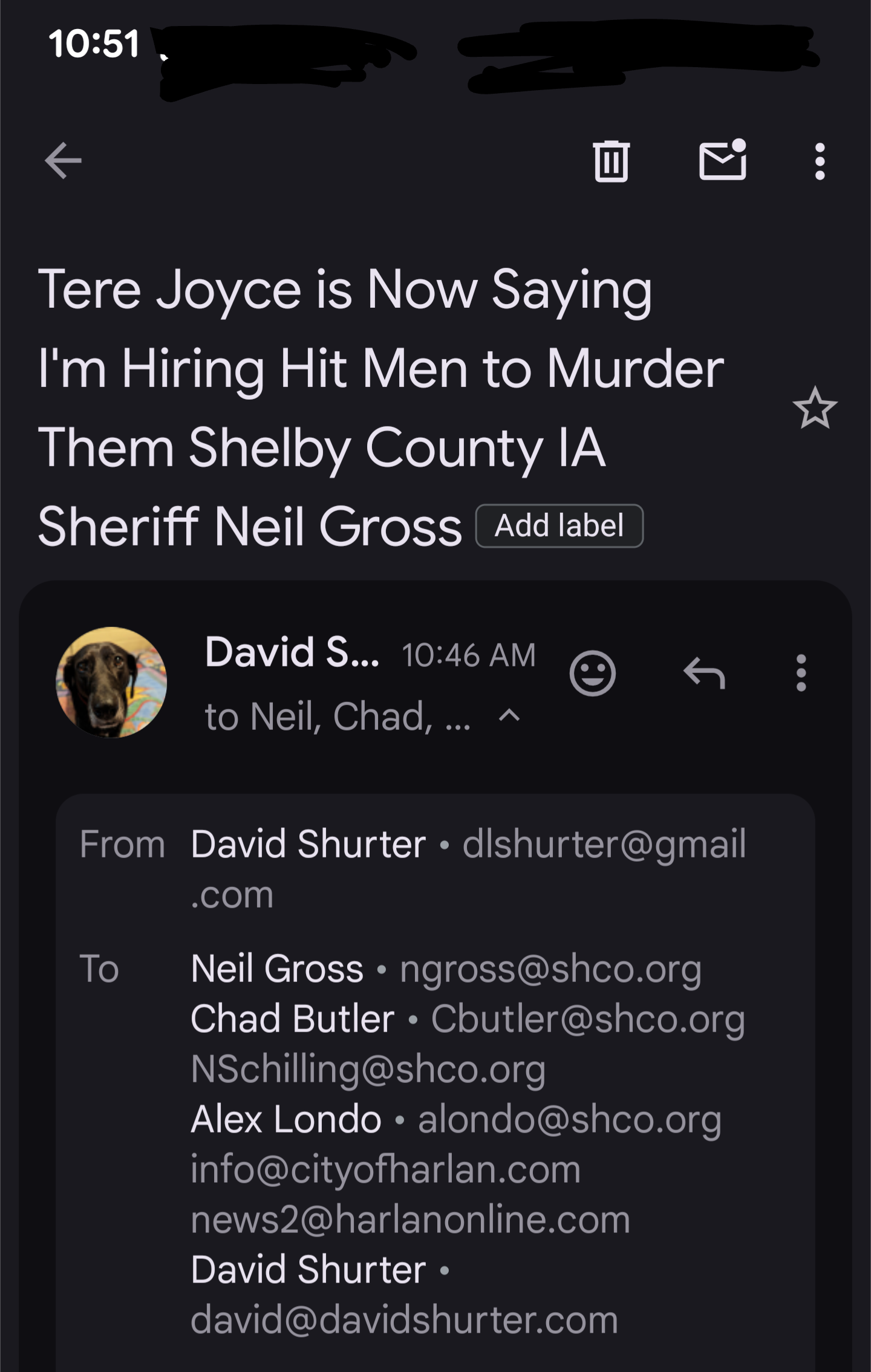
Task: Star this email
Action: point(815,408)
